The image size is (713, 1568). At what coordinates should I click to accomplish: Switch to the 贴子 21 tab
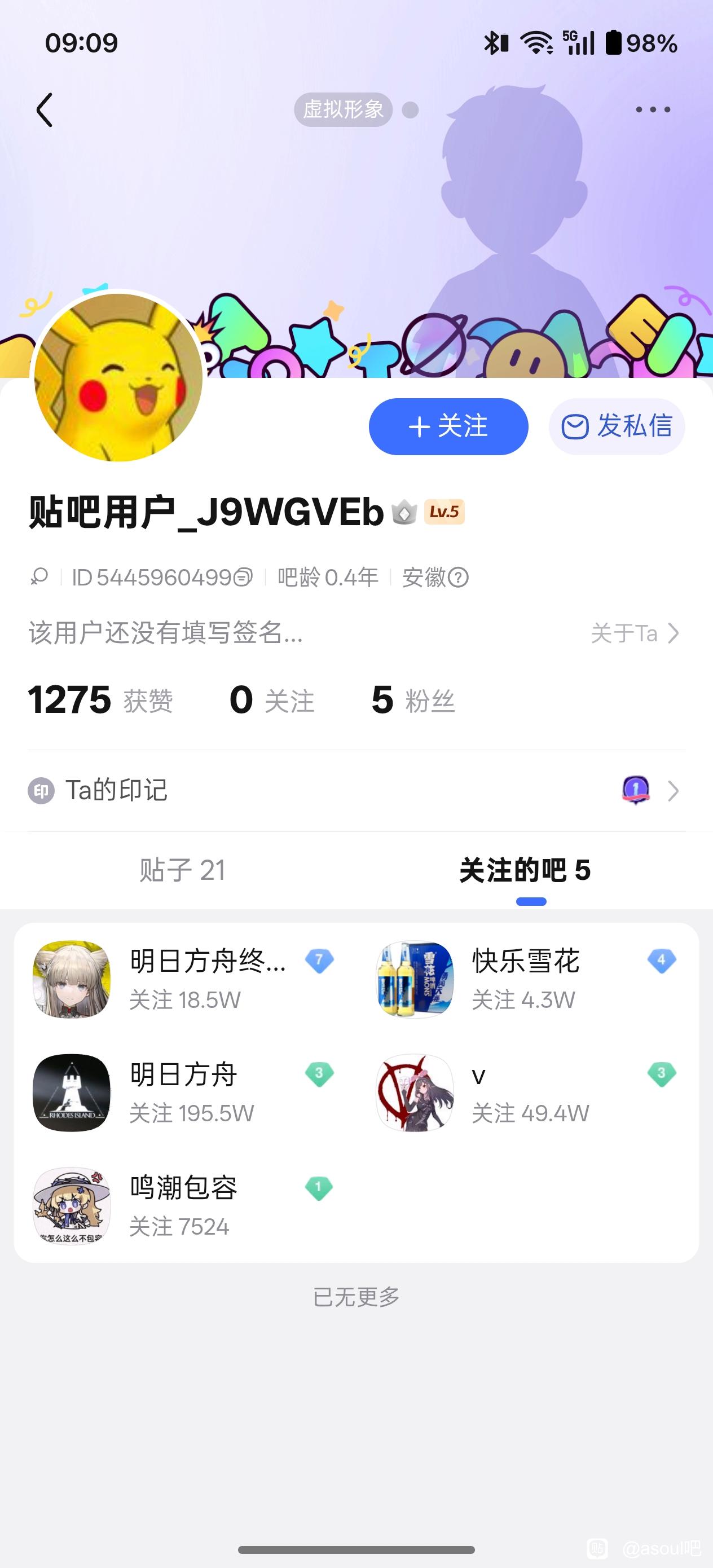coord(182,870)
